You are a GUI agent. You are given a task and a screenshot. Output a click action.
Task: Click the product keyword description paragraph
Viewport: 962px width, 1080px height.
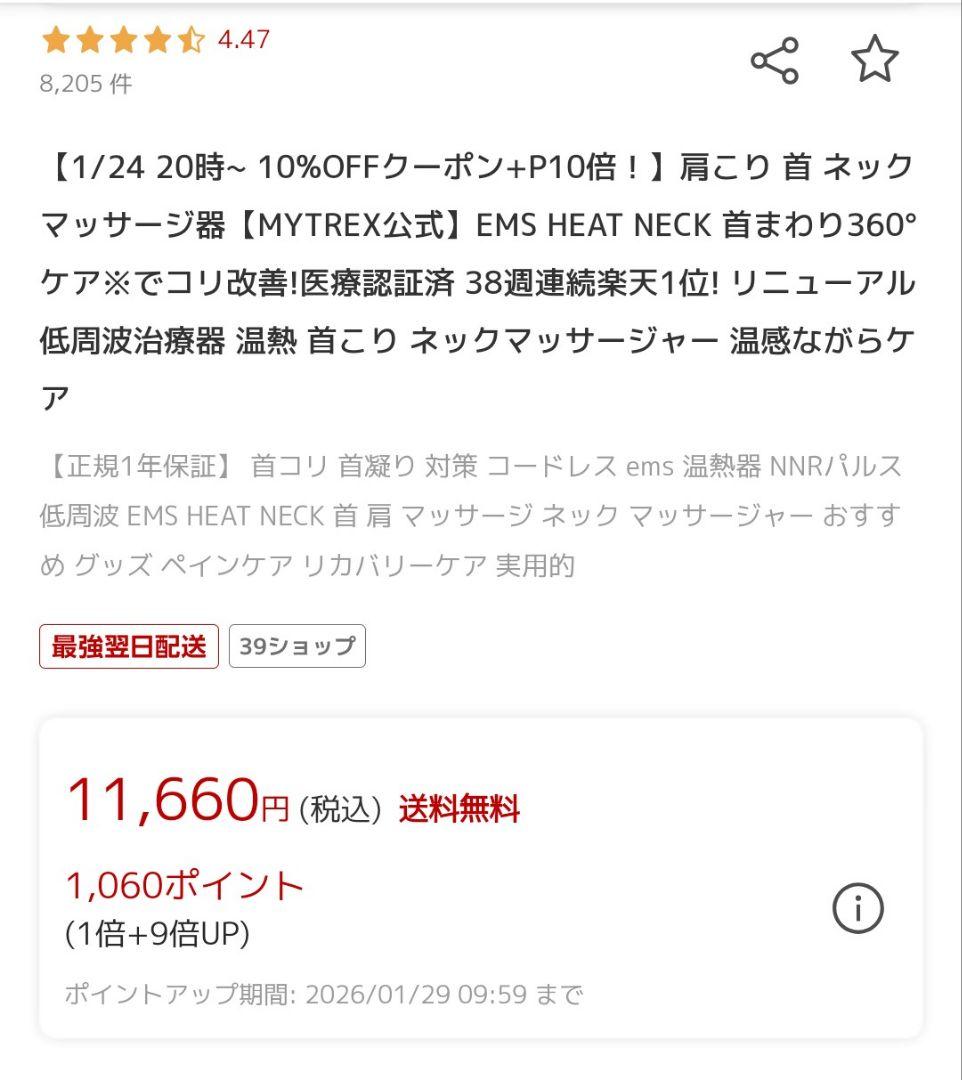(480, 515)
